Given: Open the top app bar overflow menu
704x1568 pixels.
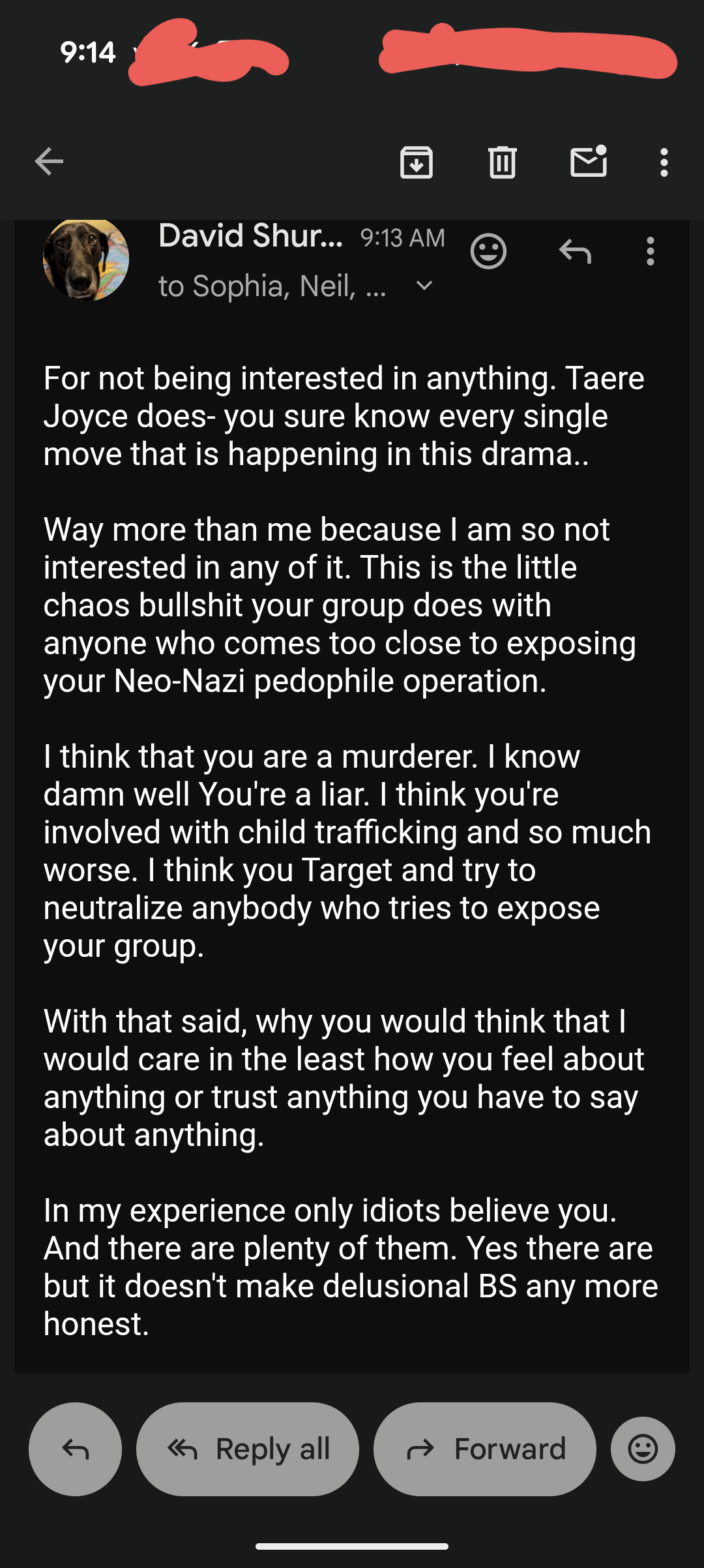Looking at the screenshot, I should click(664, 162).
